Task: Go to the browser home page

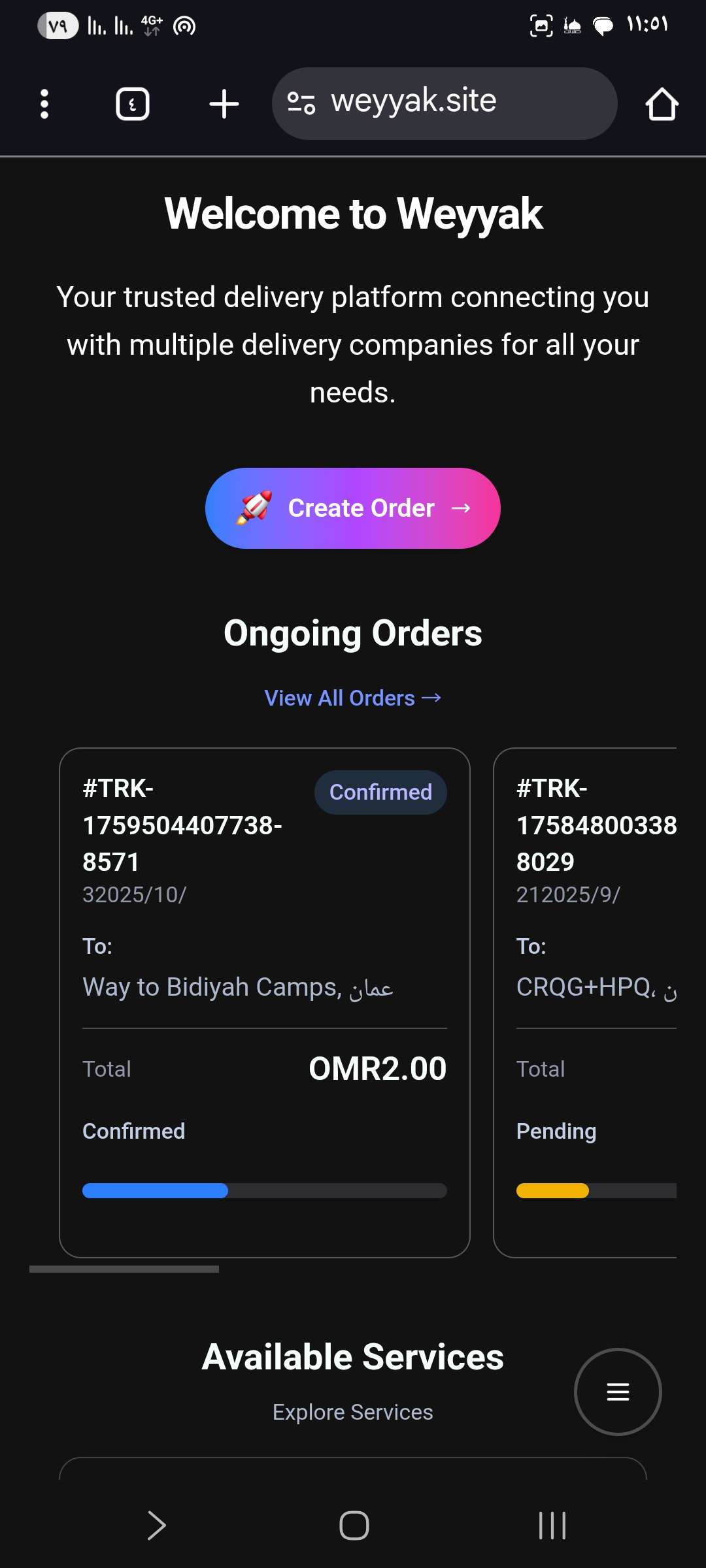Action: (x=662, y=104)
